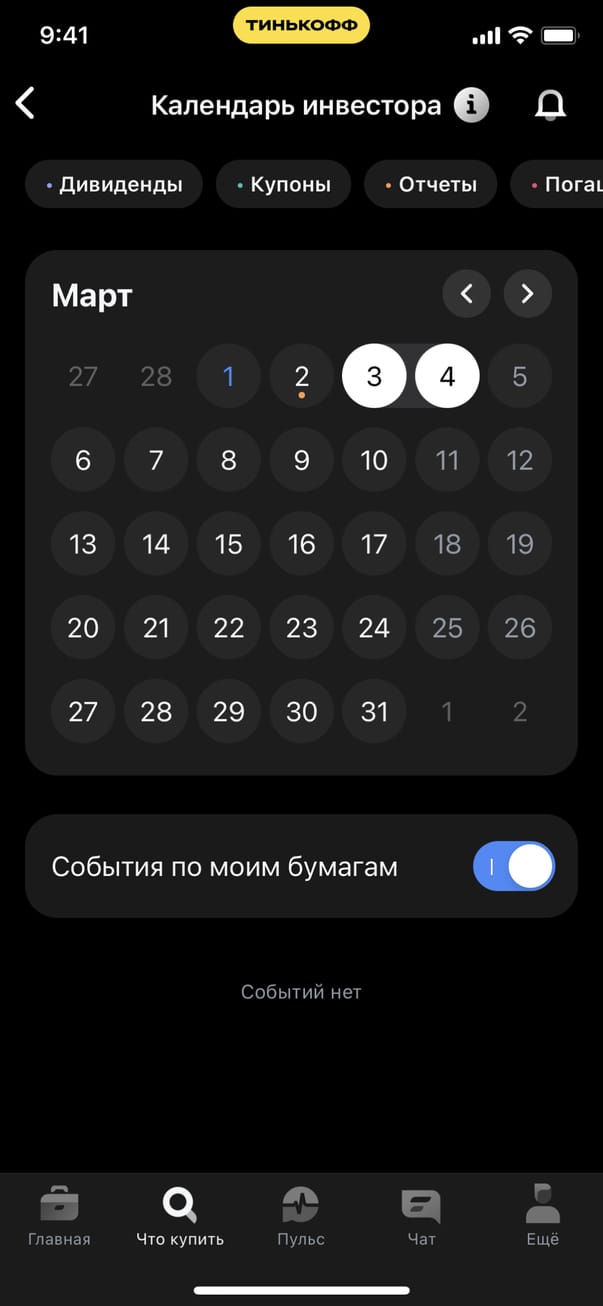Choose March 10 in the calendar
The image size is (603, 1306).
(x=374, y=460)
